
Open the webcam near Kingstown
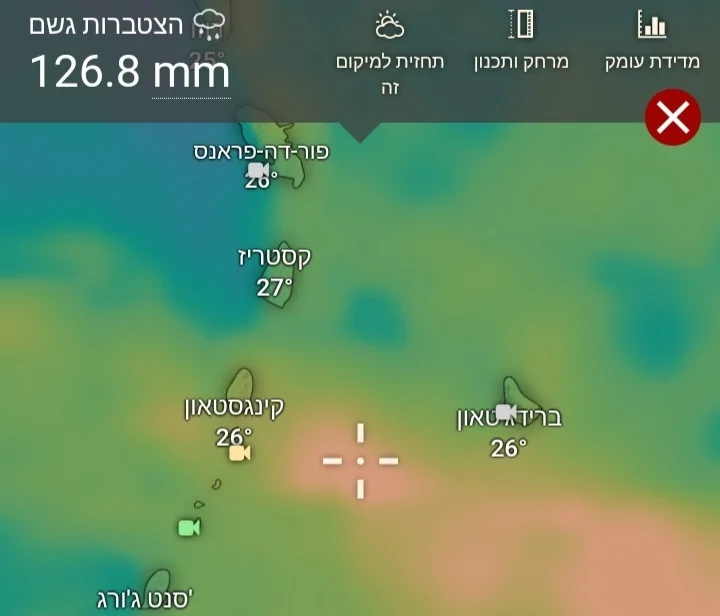pos(239,453)
